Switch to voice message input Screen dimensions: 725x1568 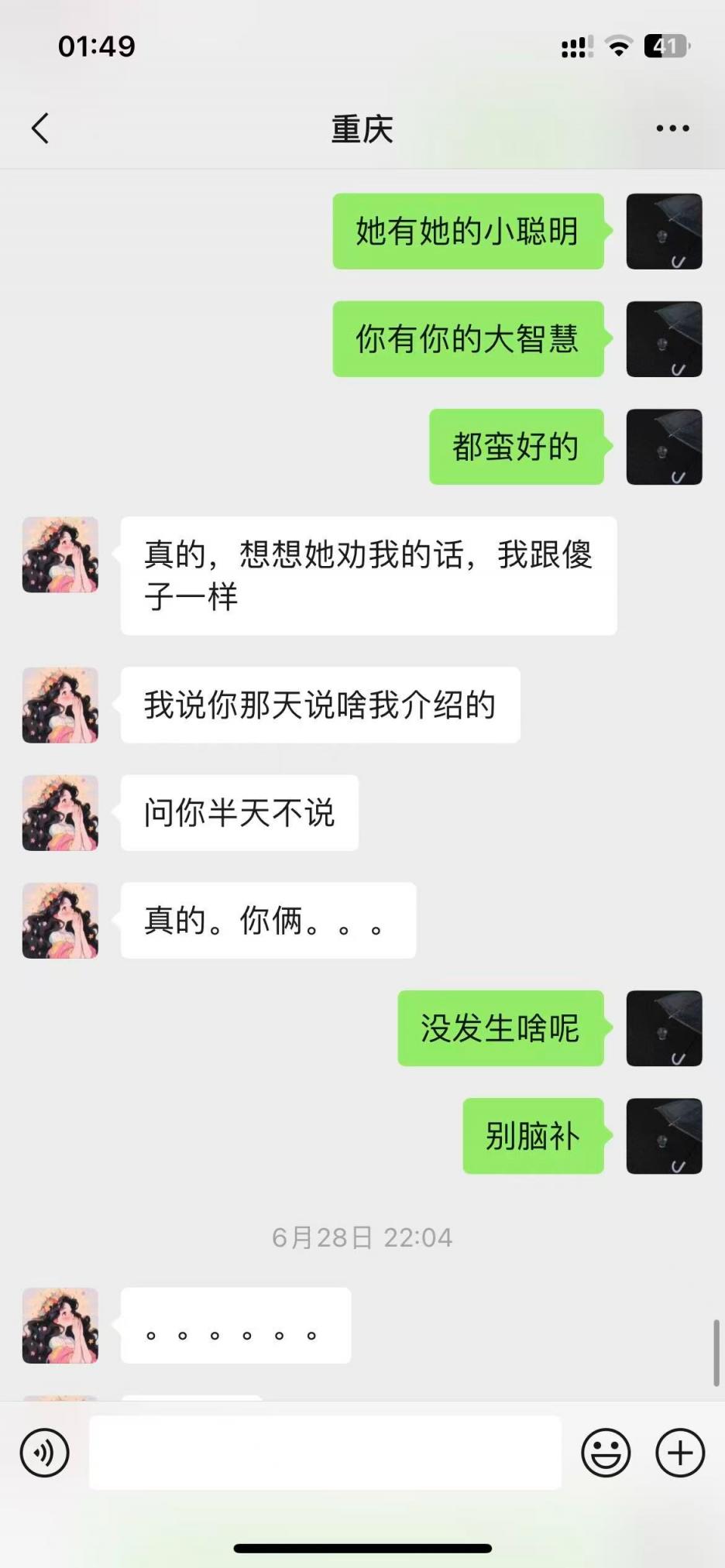click(45, 1453)
